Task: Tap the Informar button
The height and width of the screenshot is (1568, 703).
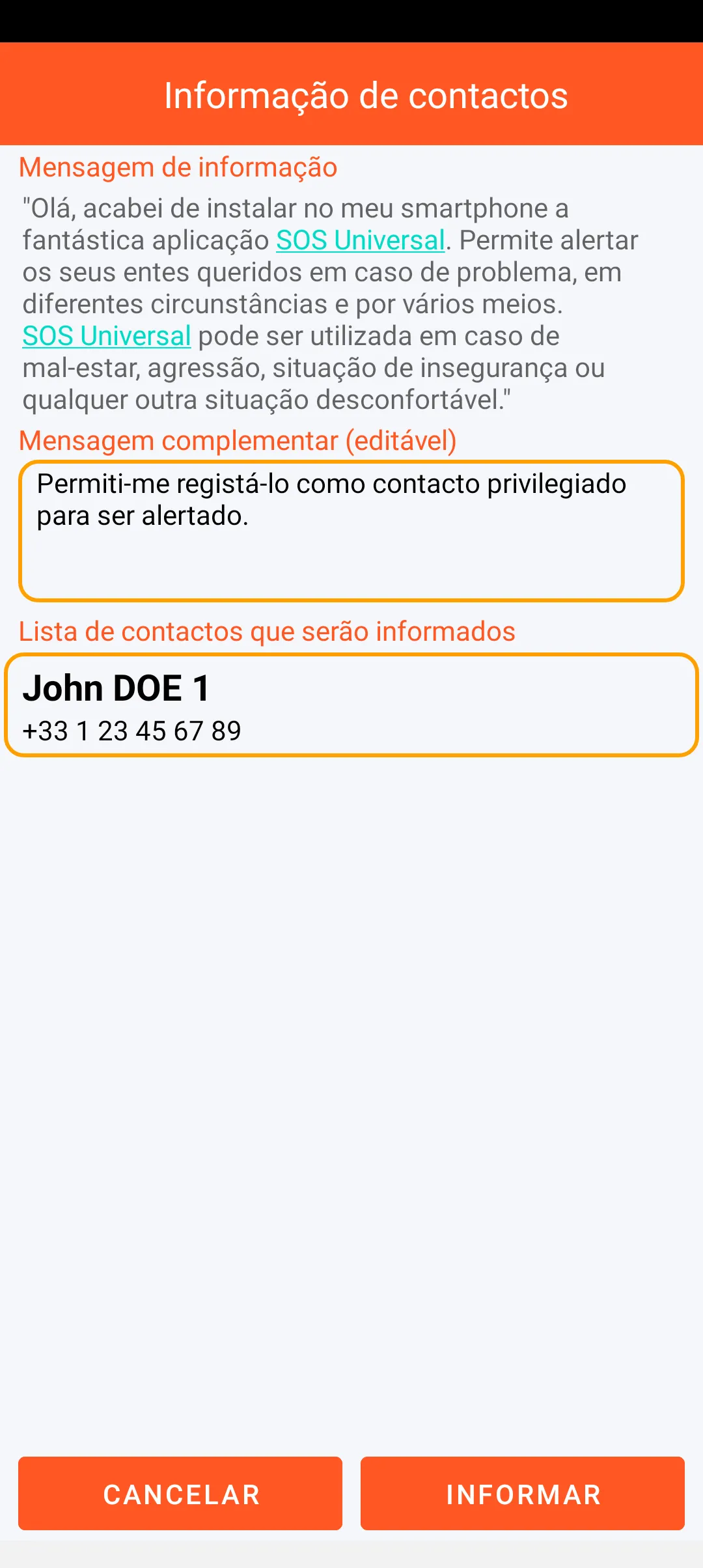Action: pos(522,1493)
